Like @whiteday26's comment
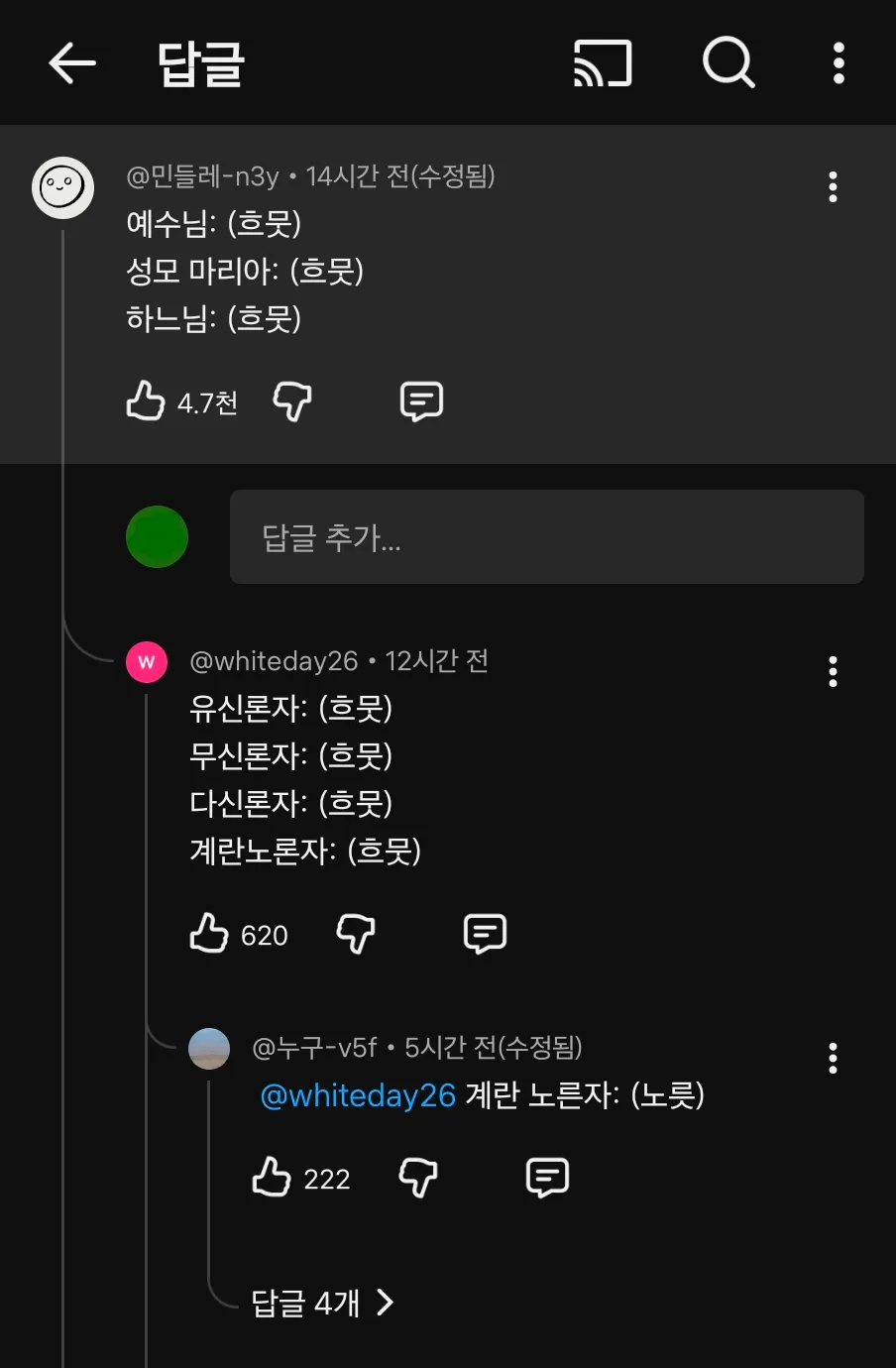Viewport: 896px width, 1368px height. click(x=208, y=933)
